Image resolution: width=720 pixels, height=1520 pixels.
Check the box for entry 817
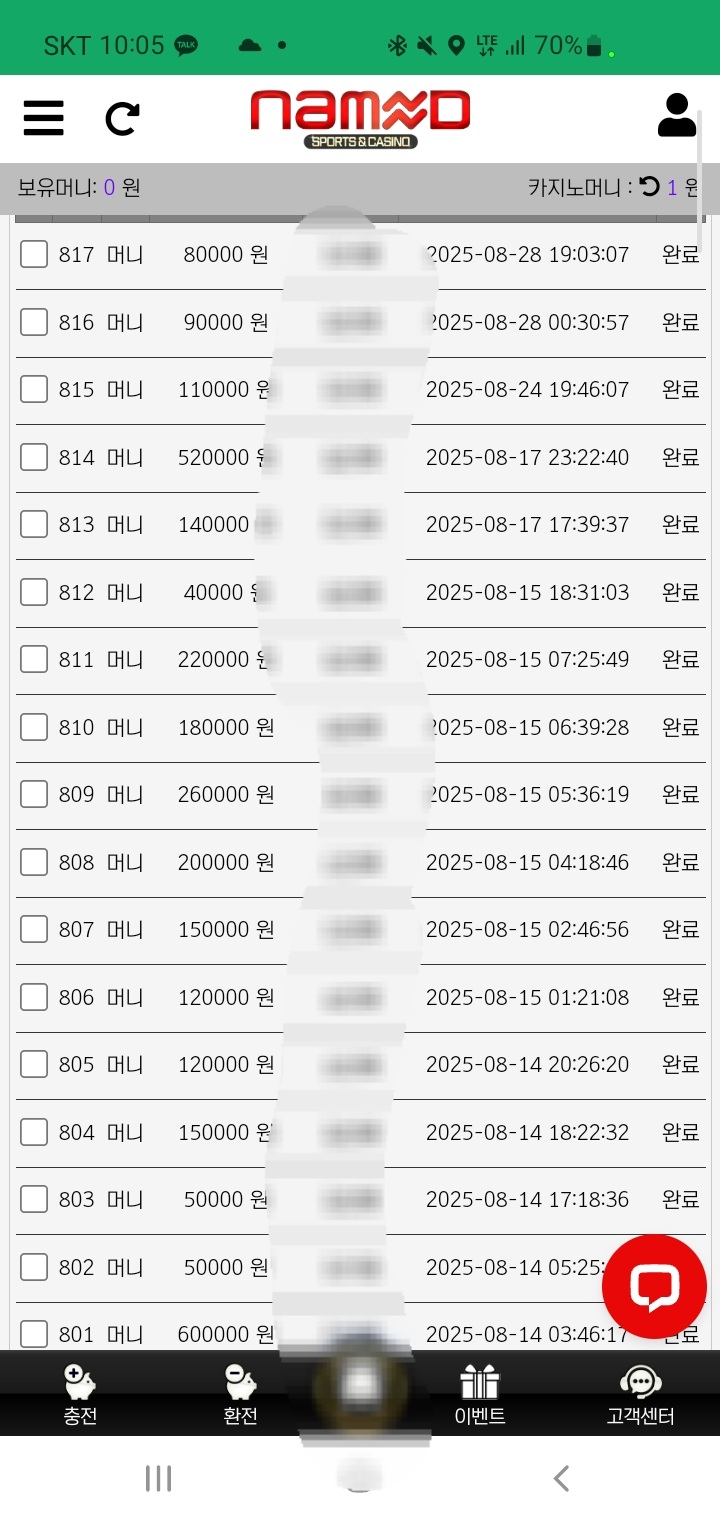(34, 254)
